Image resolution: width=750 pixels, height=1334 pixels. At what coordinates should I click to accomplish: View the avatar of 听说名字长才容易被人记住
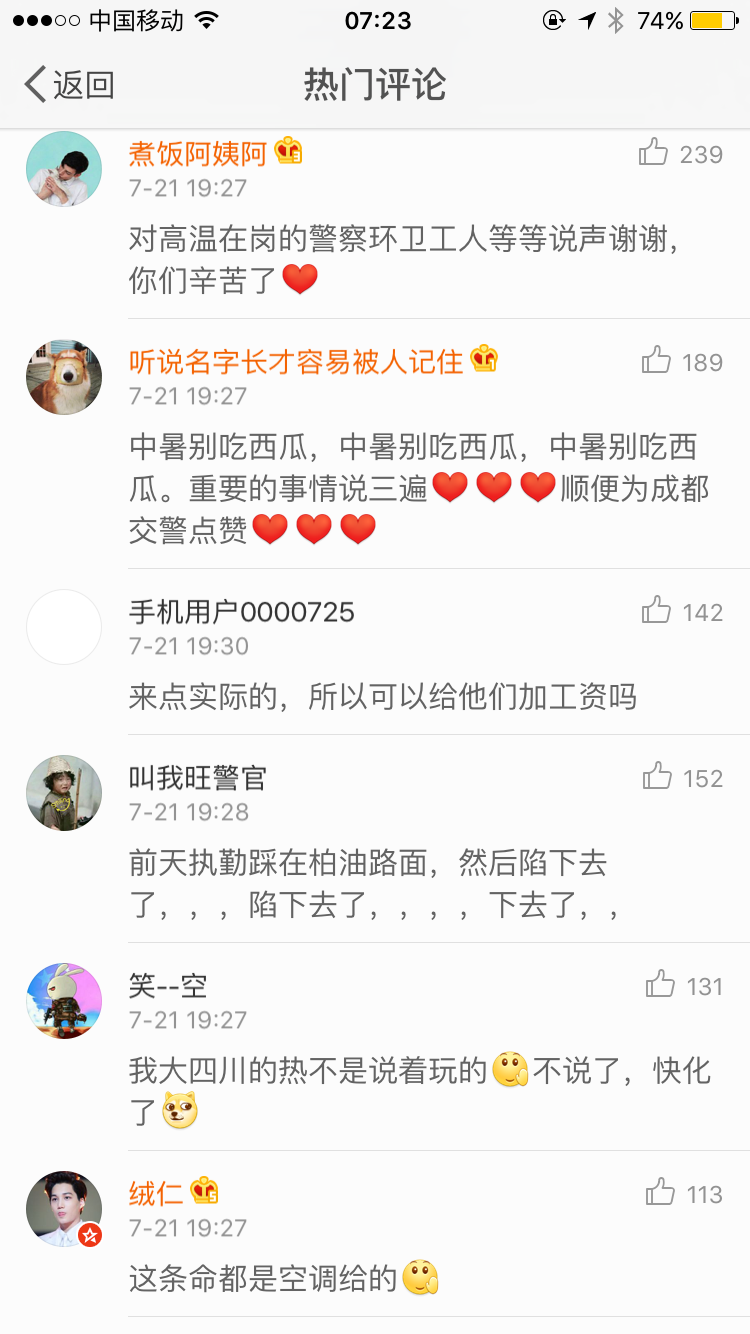tap(64, 377)
